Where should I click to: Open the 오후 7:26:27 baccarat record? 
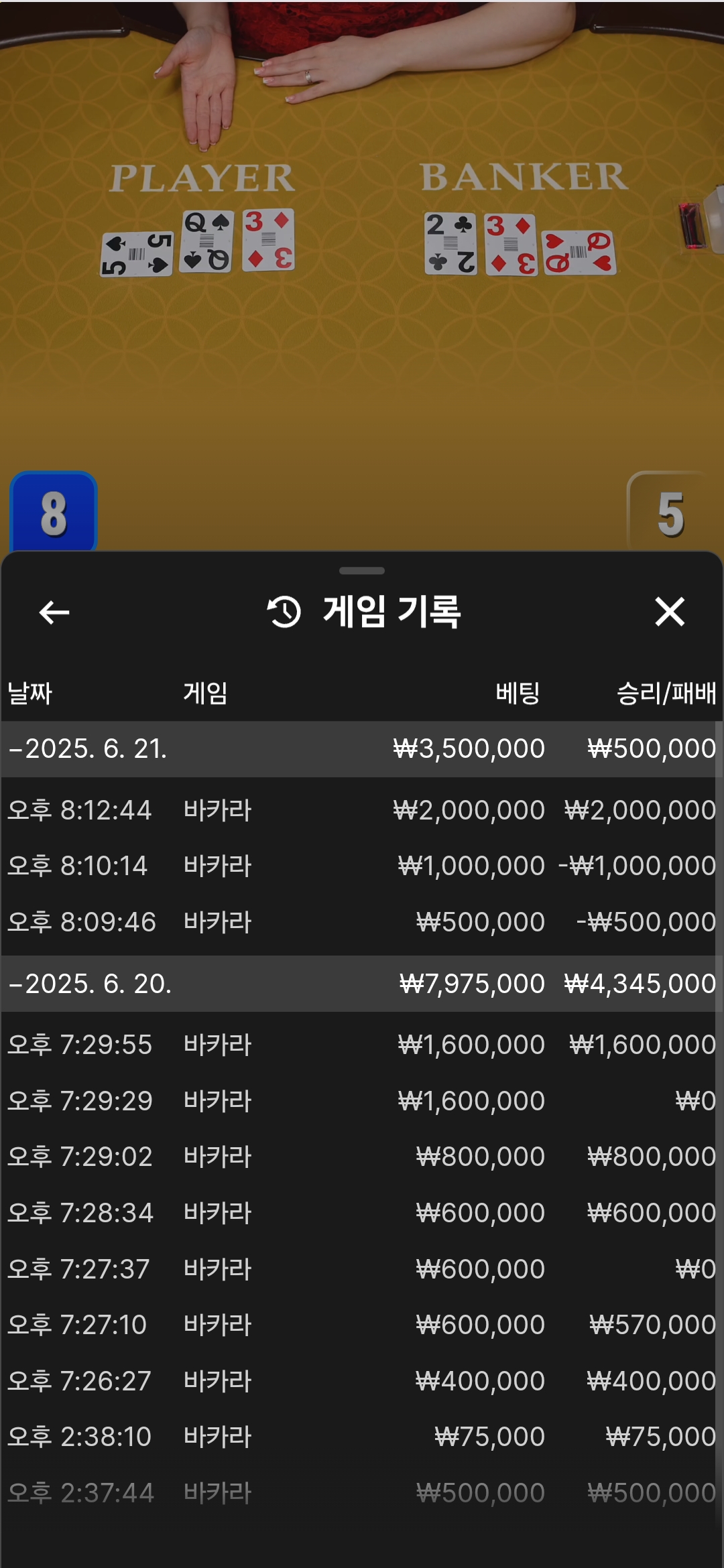pos(359,1381)
